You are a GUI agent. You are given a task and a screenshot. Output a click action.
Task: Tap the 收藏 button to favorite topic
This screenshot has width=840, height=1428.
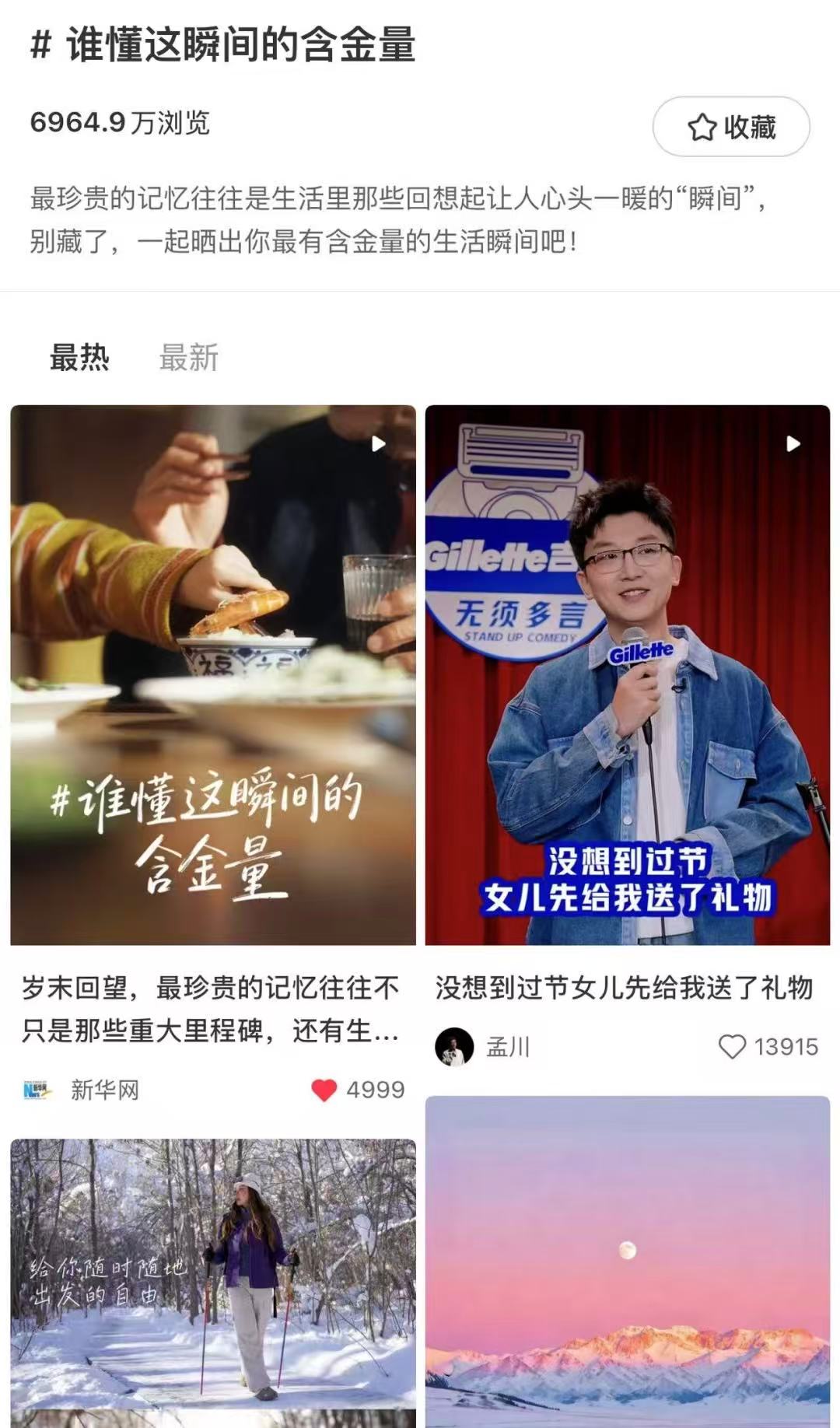click(731, 127)
